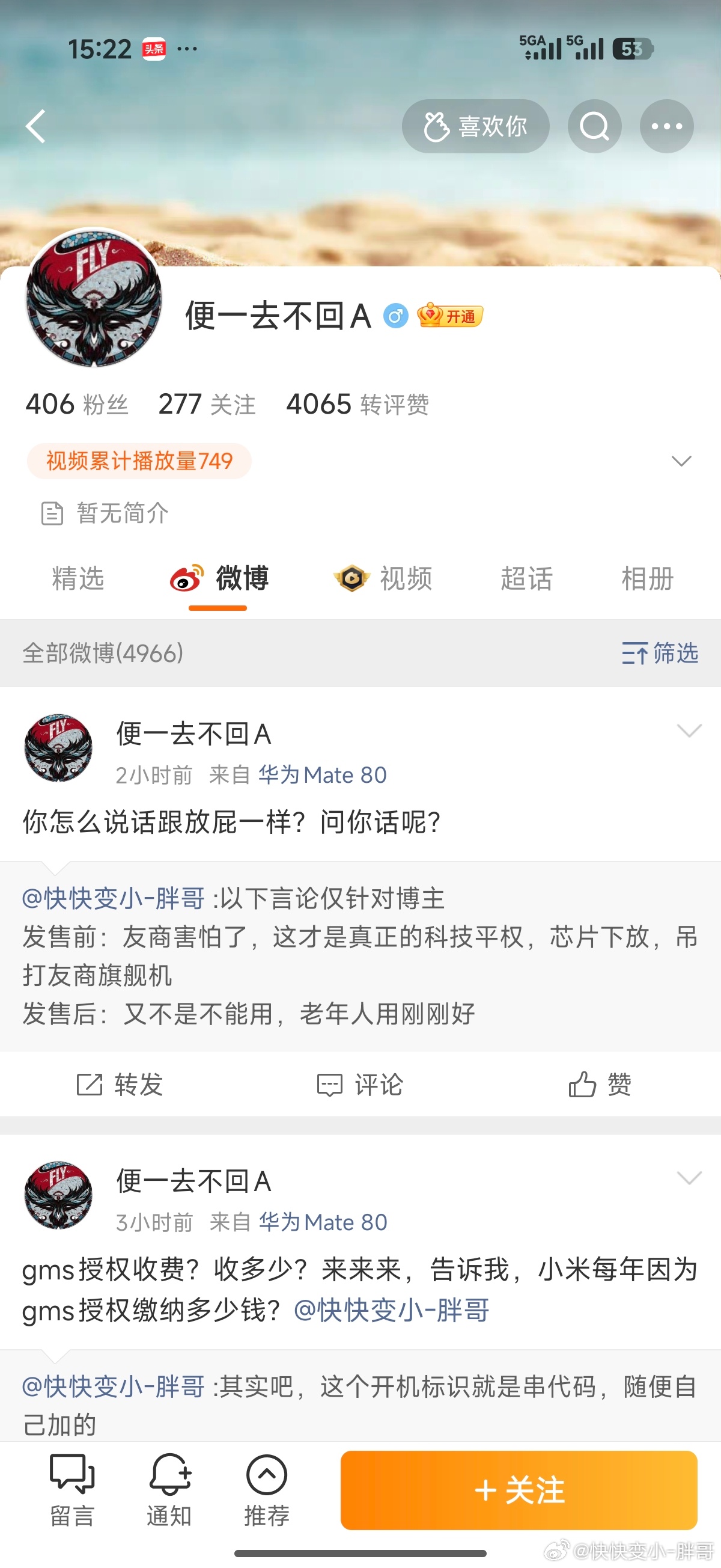The height and width of the screenshot is (1568, 721).
Task: Tap the back arrow at top left
Action: pos(35,127)
